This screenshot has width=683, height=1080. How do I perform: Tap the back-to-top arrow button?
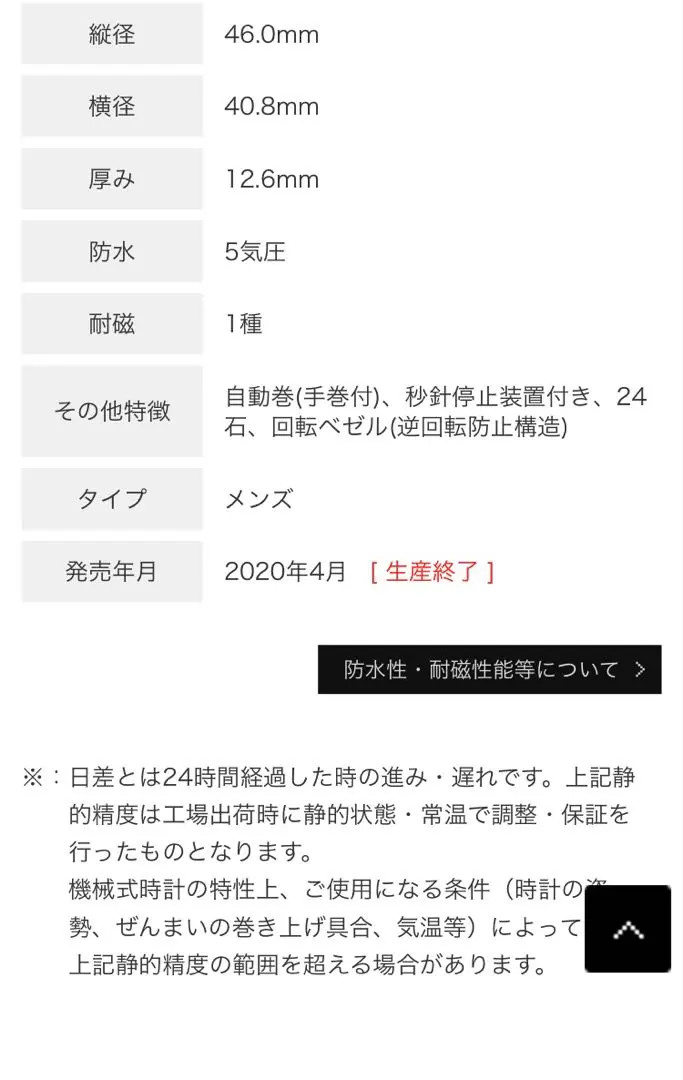tap(627, 929)
